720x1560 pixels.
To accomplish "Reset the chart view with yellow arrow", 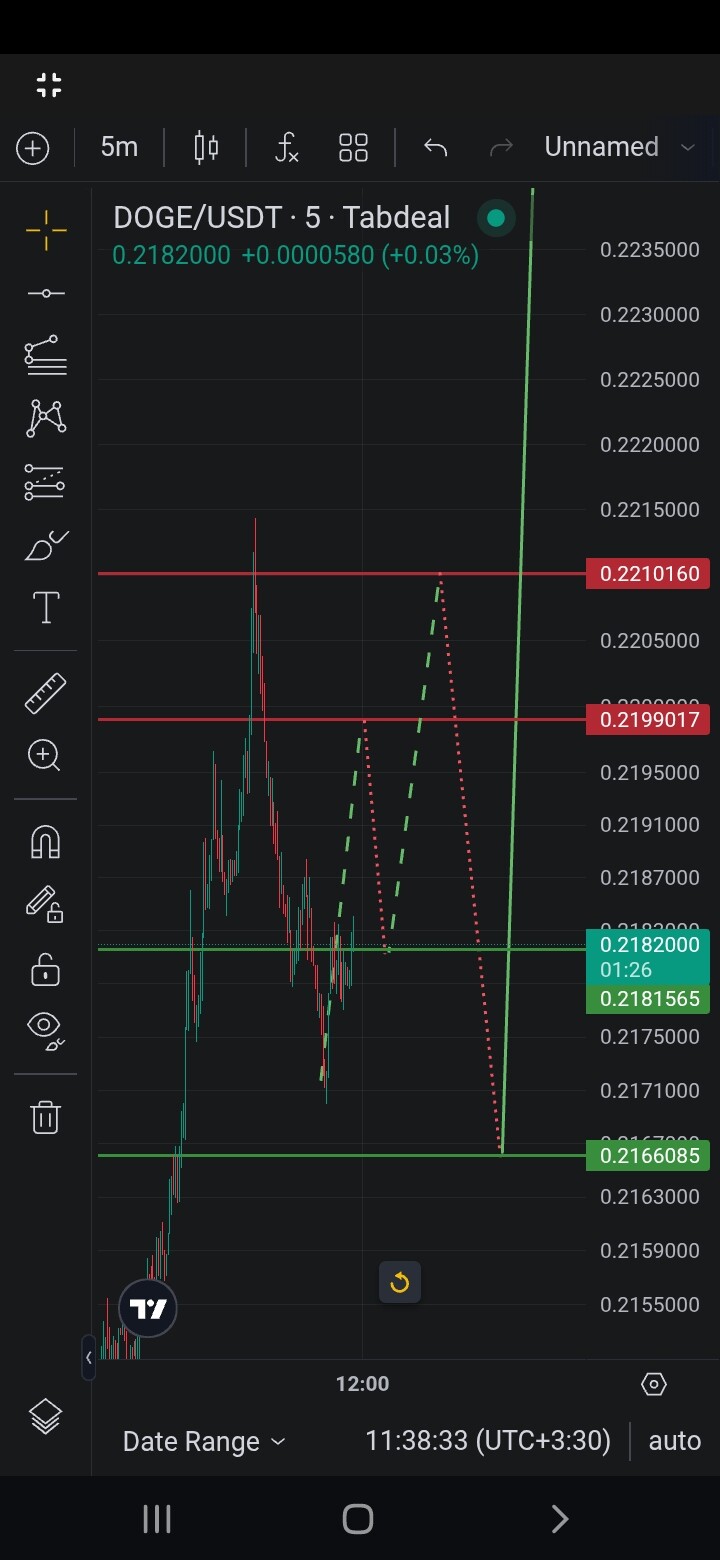I will tap(400, 1282).
